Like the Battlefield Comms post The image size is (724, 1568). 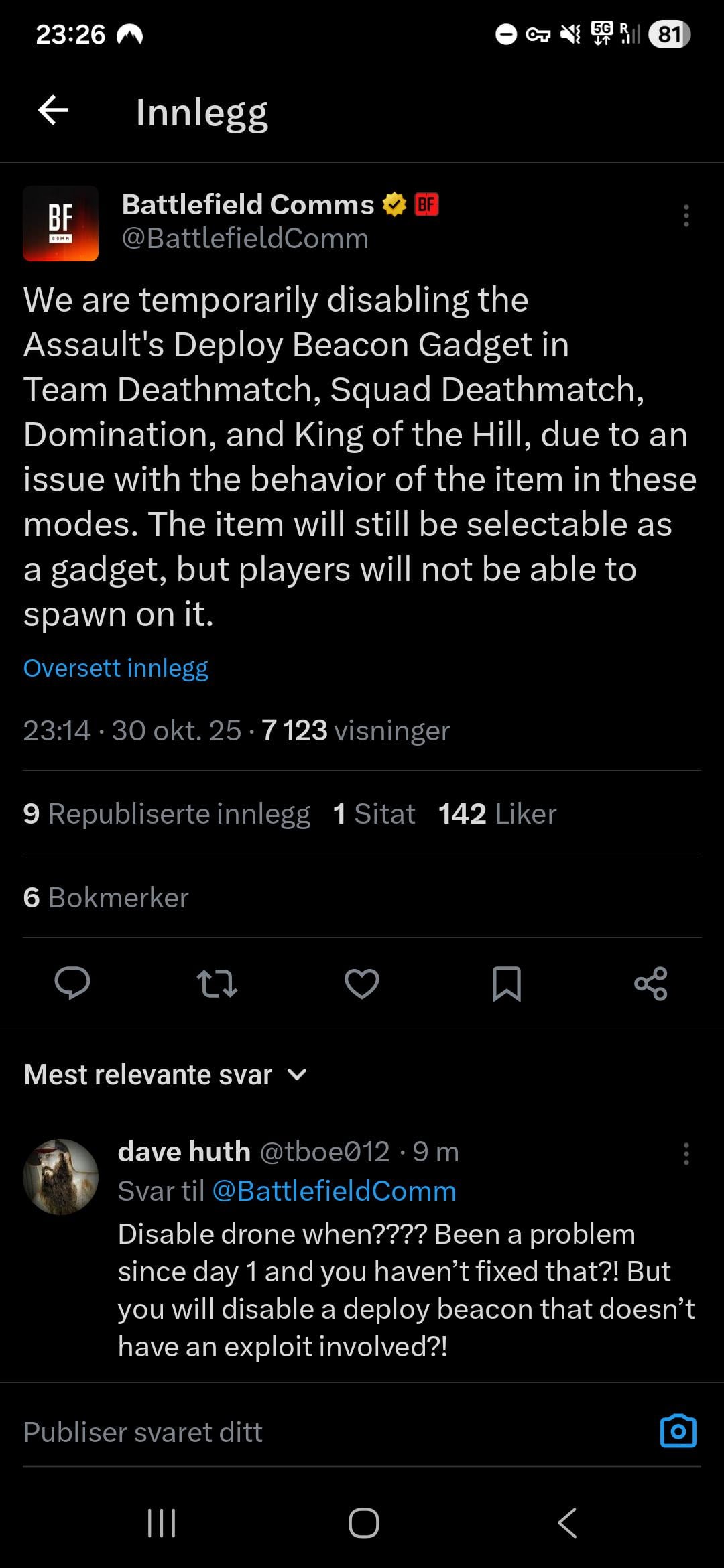[x=362, y=983]
